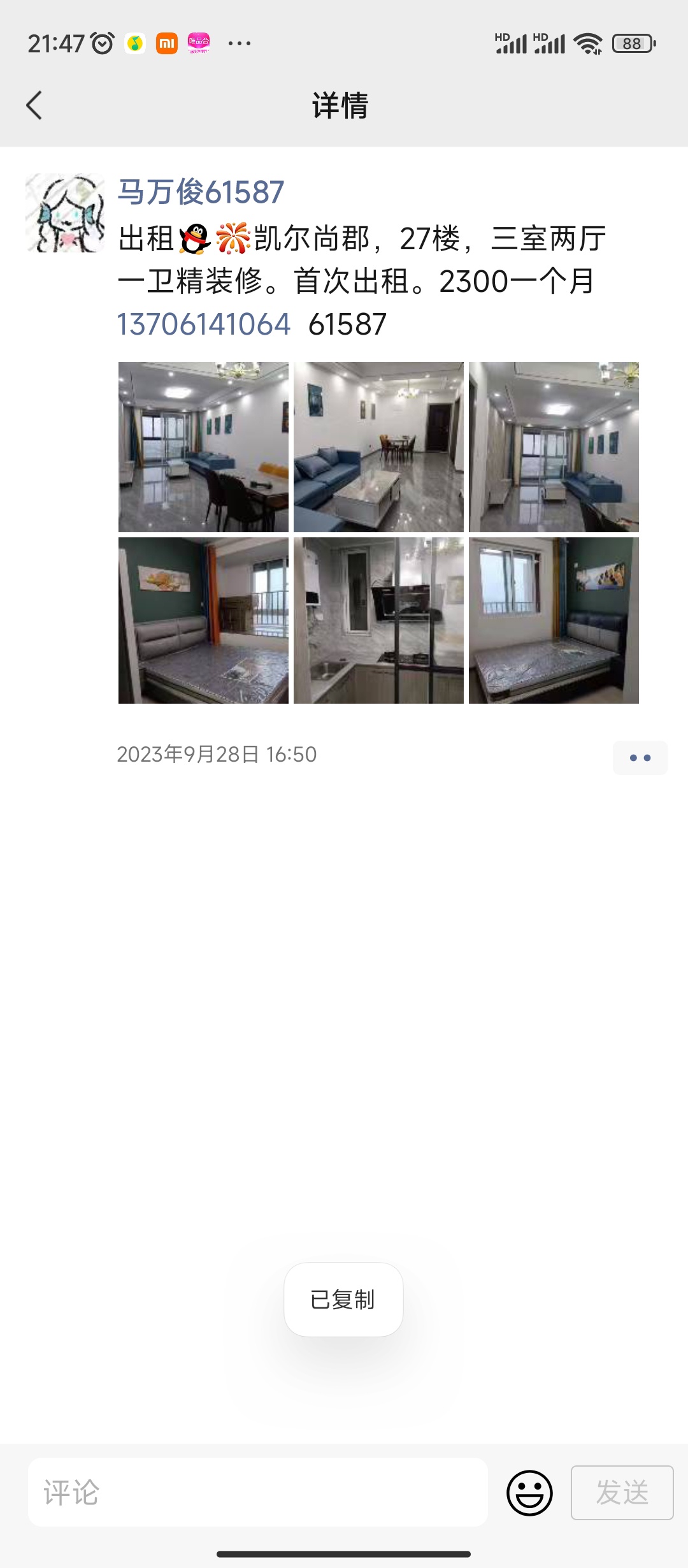View the last bedroom photo with window
Viewport: 688px width, 1568px height.
coord(554,620)
